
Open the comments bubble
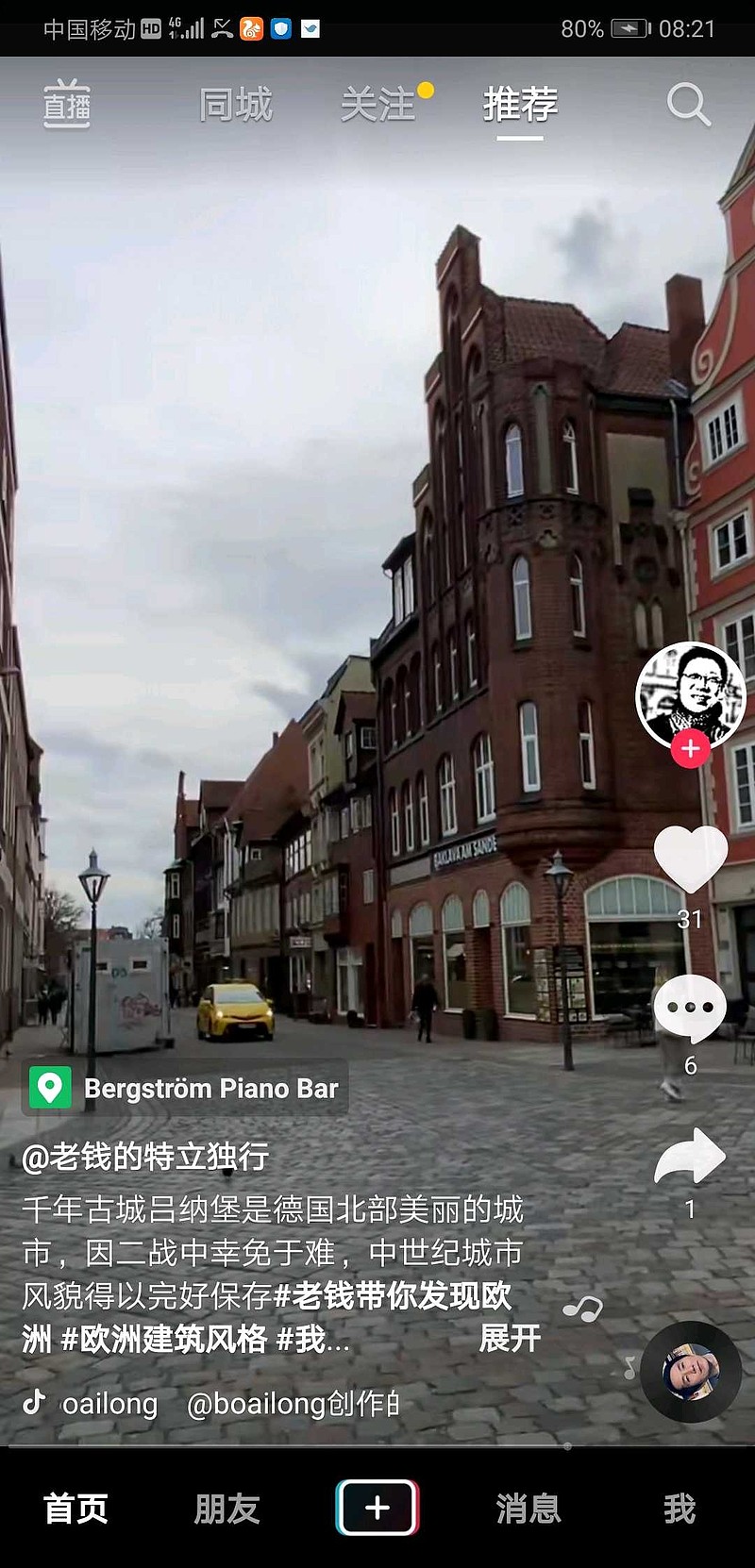tap(690, 1008)
